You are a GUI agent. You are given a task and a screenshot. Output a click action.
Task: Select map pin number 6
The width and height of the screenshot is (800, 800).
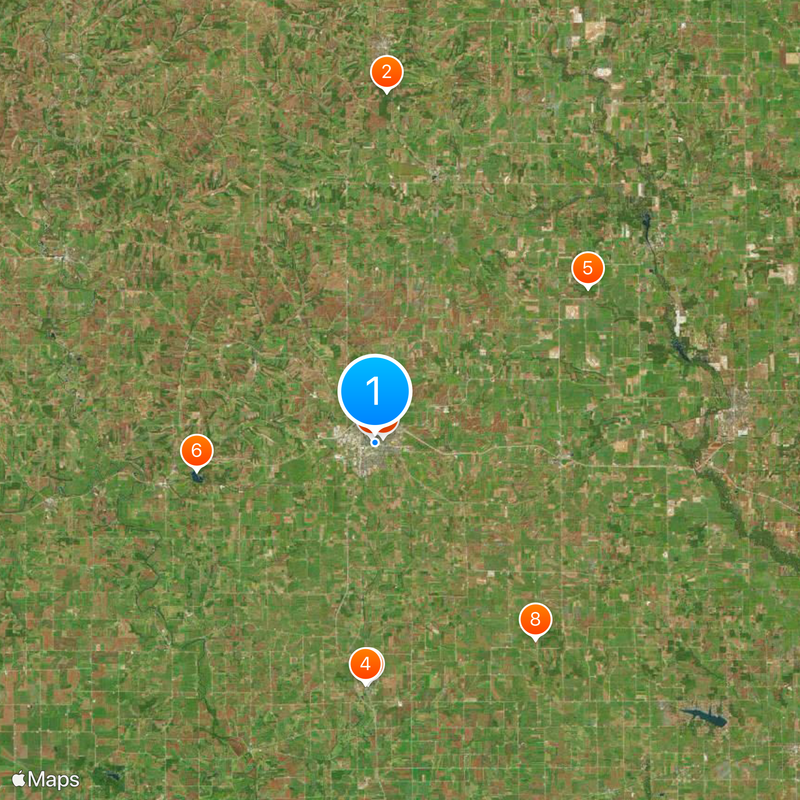(196, 450)
